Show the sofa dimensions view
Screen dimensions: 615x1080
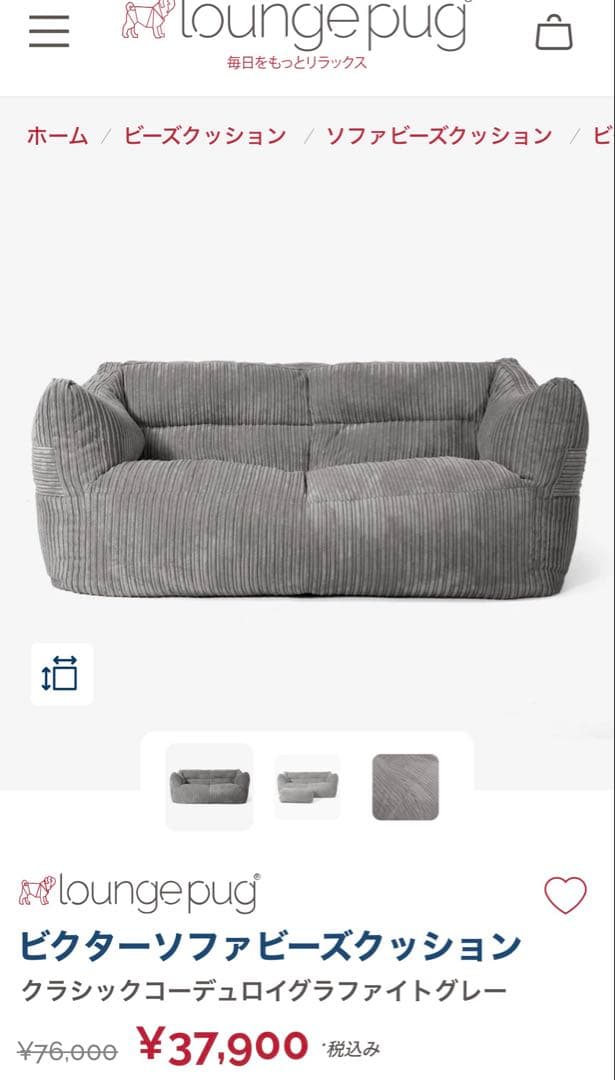(61, 674)
